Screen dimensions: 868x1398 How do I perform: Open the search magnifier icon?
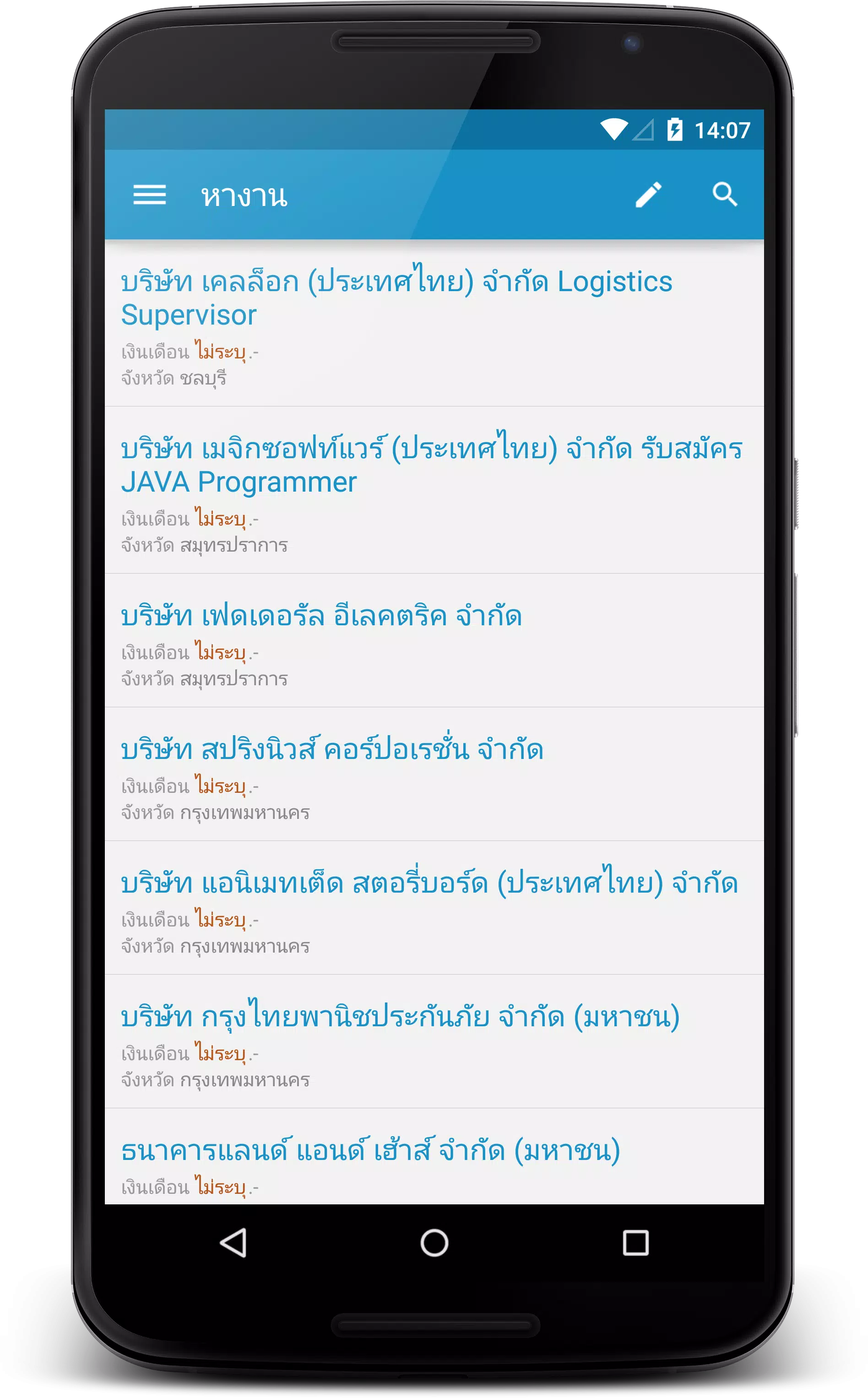tap(725, 195)
